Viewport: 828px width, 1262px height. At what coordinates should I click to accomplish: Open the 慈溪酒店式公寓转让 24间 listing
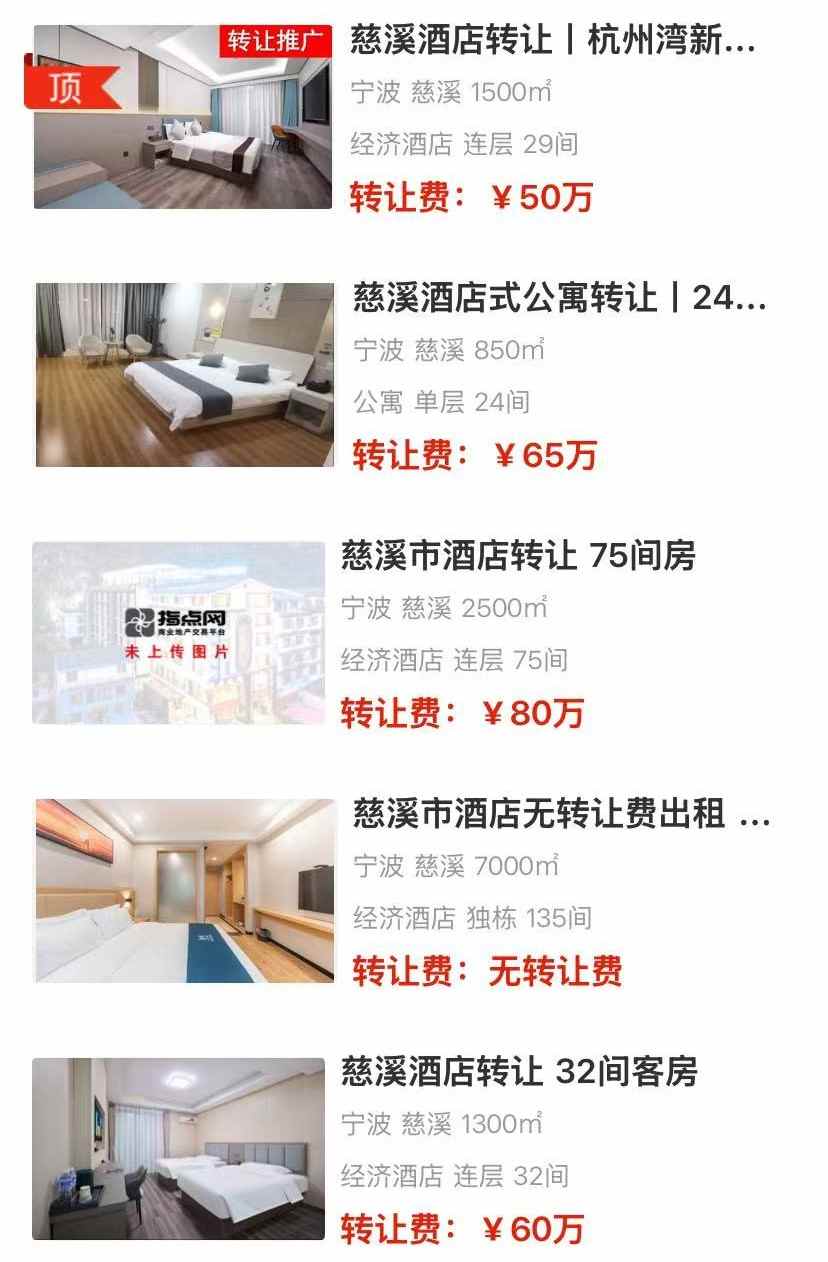[558, 298]
